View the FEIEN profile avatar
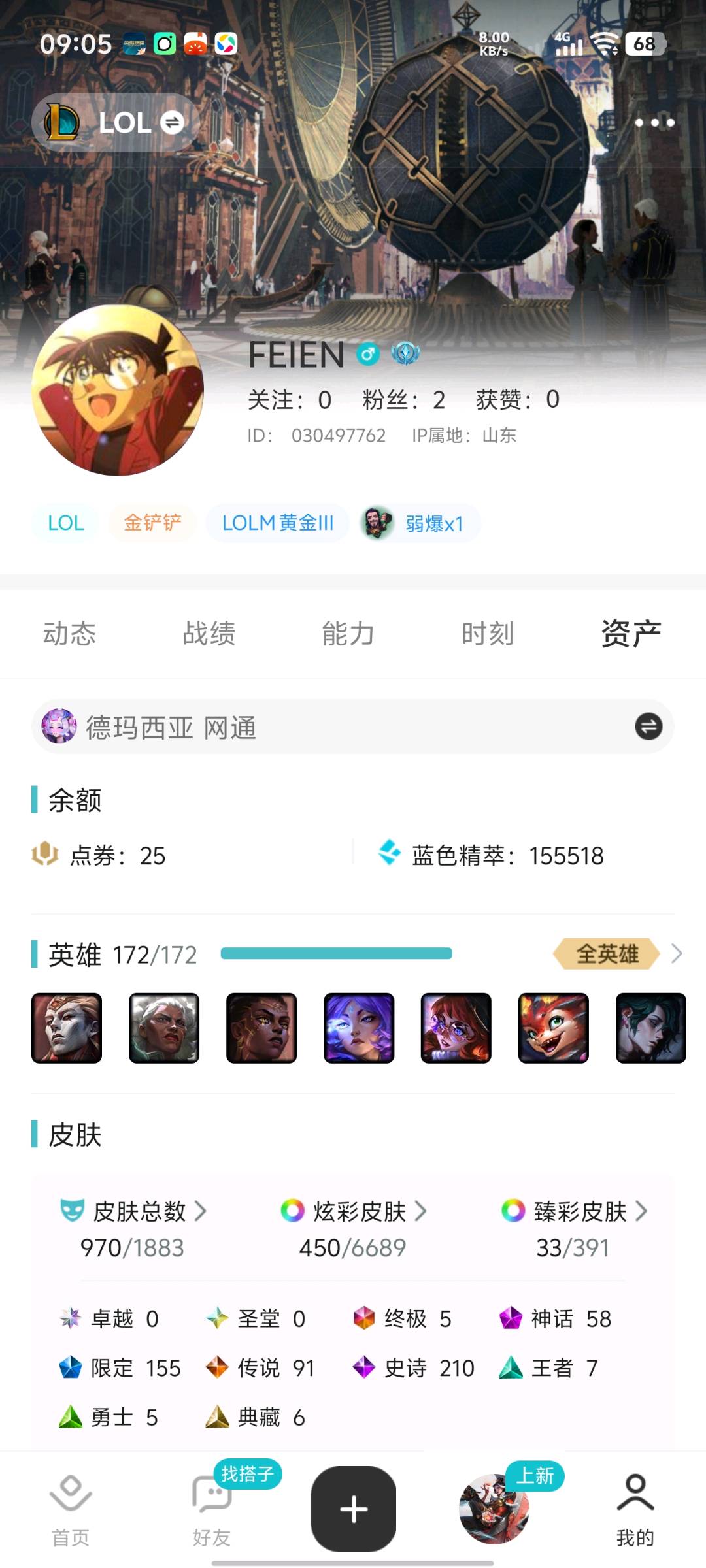 click(118, 390)
